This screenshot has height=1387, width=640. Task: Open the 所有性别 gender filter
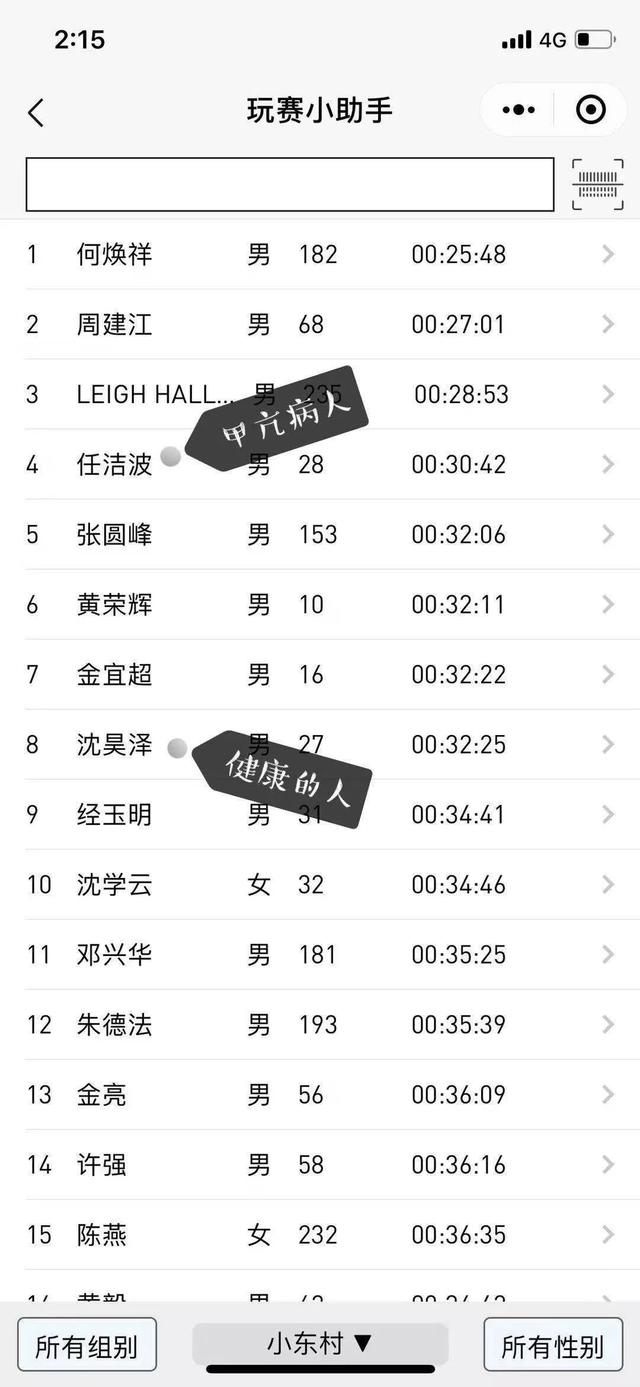pos(553,1345)
